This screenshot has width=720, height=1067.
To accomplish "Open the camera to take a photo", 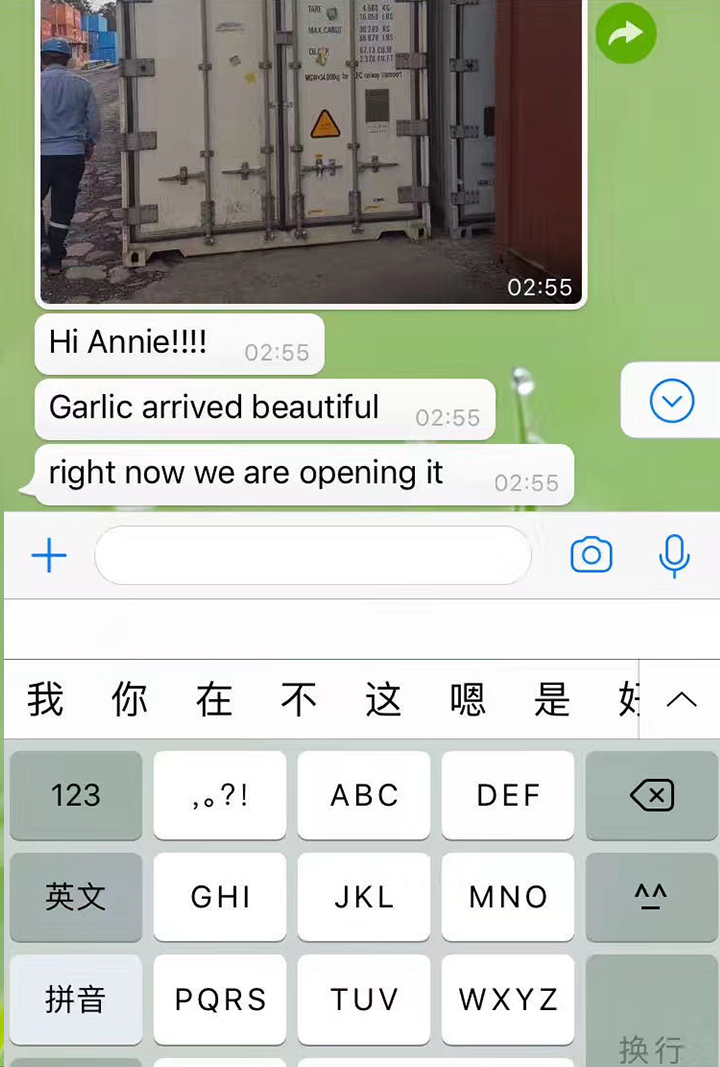I will (x=591, y=555).
